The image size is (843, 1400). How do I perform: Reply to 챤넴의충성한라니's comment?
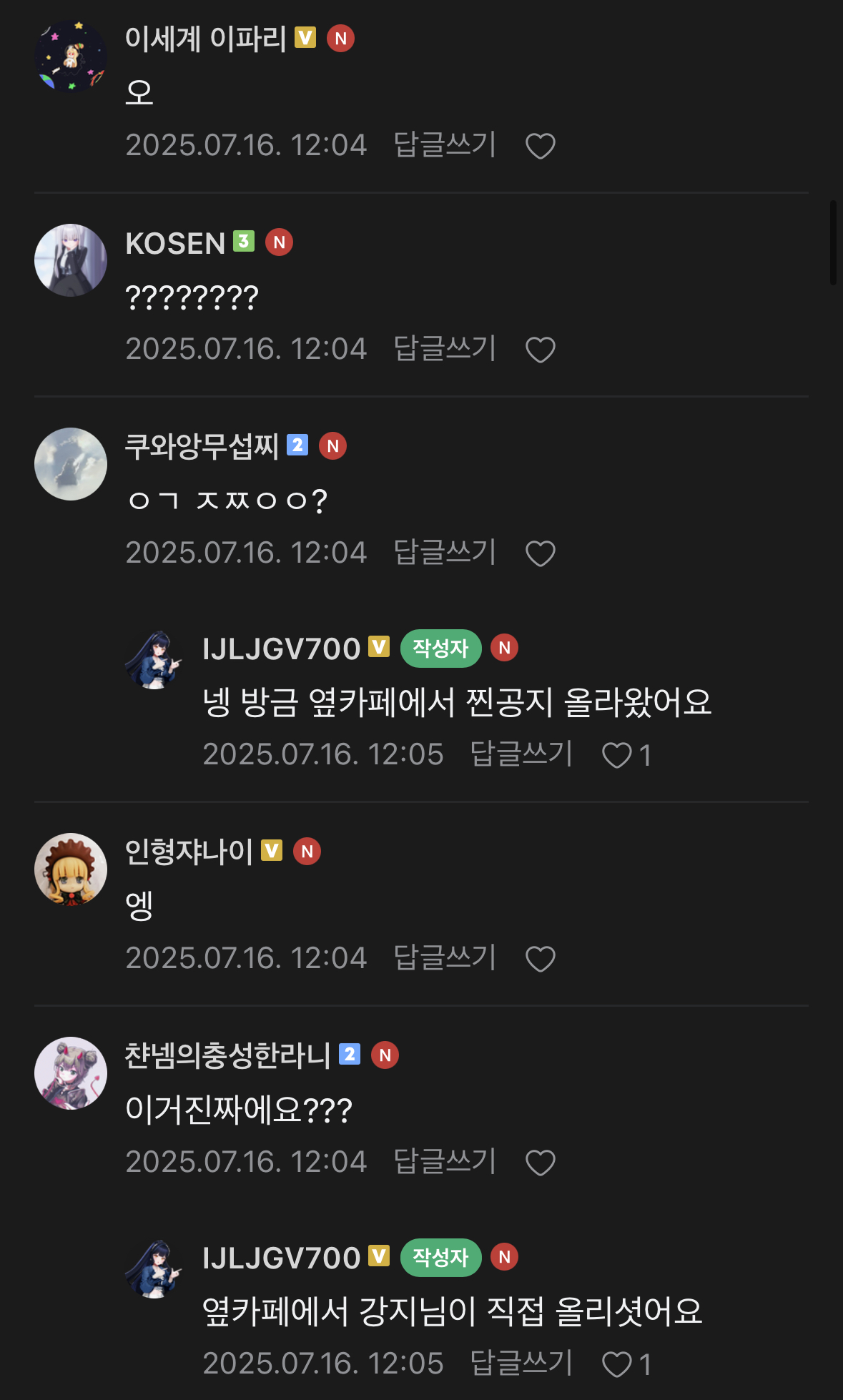click(x=445, y=1162)
